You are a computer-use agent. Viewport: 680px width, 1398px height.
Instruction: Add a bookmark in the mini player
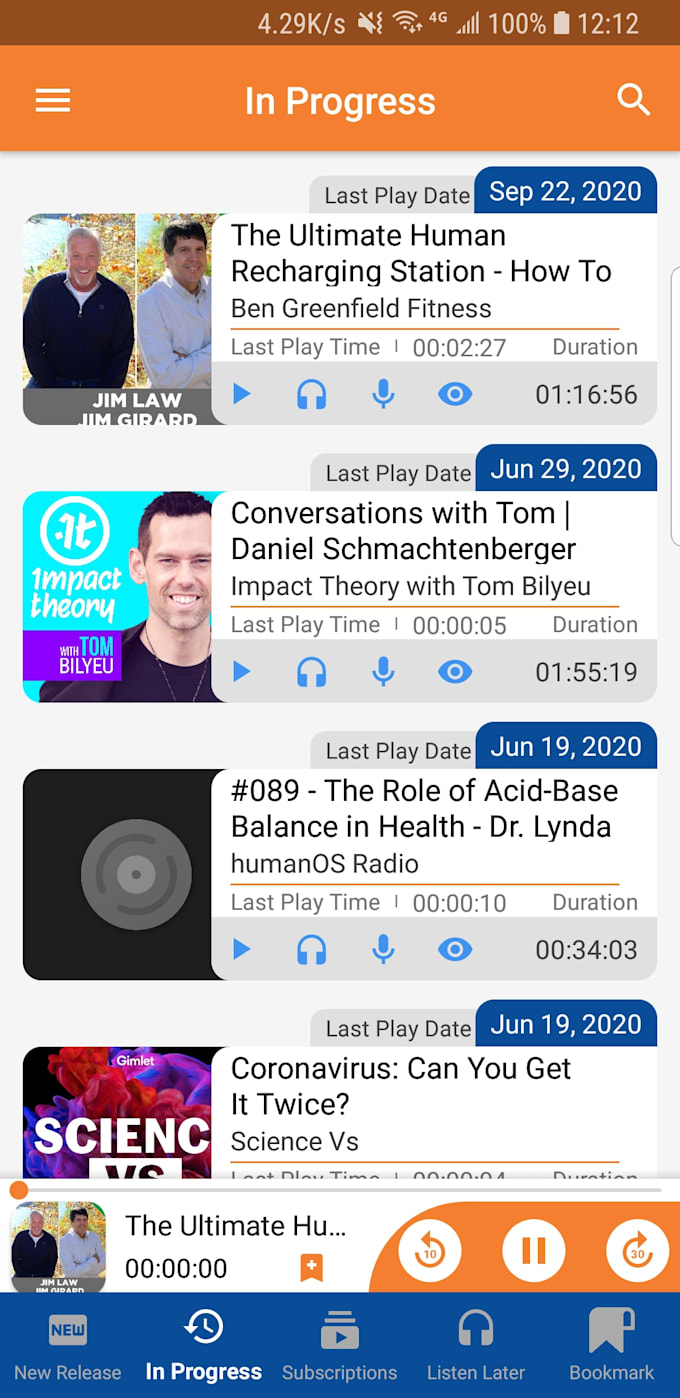coord(312,1268)
